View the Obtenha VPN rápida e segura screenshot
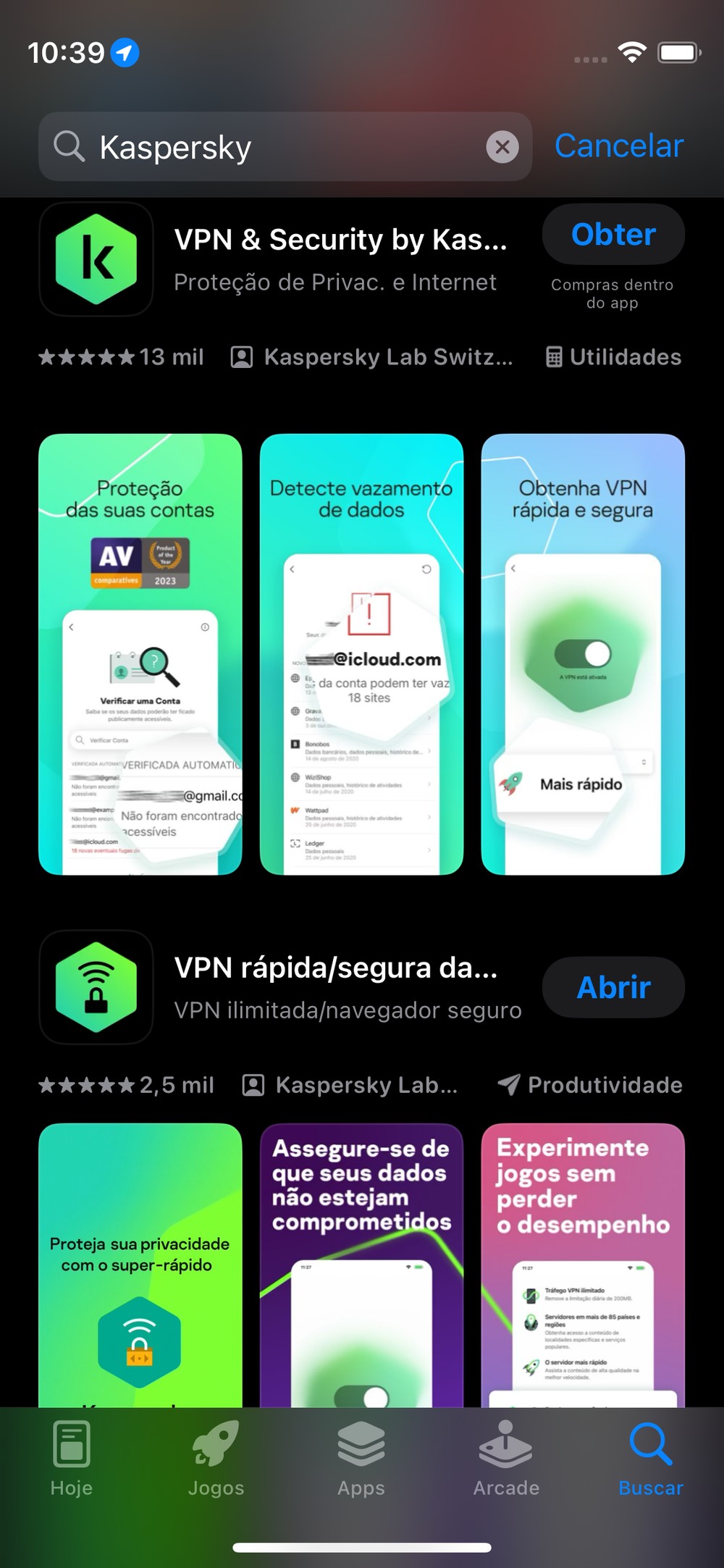The height and width of the screenshot is (1568, 724). (583, 654)
